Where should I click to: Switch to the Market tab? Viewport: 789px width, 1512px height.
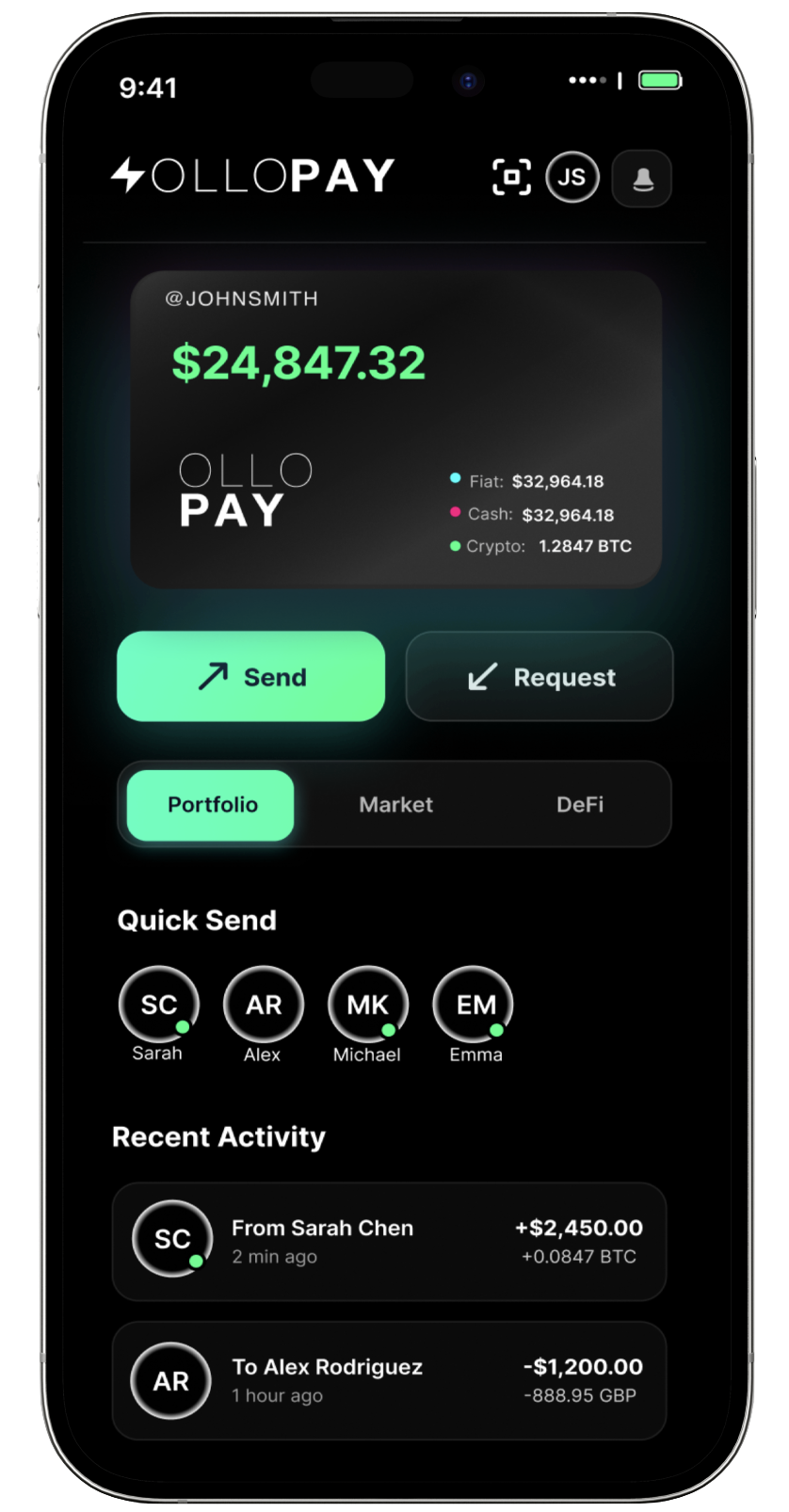coord(395,805)
